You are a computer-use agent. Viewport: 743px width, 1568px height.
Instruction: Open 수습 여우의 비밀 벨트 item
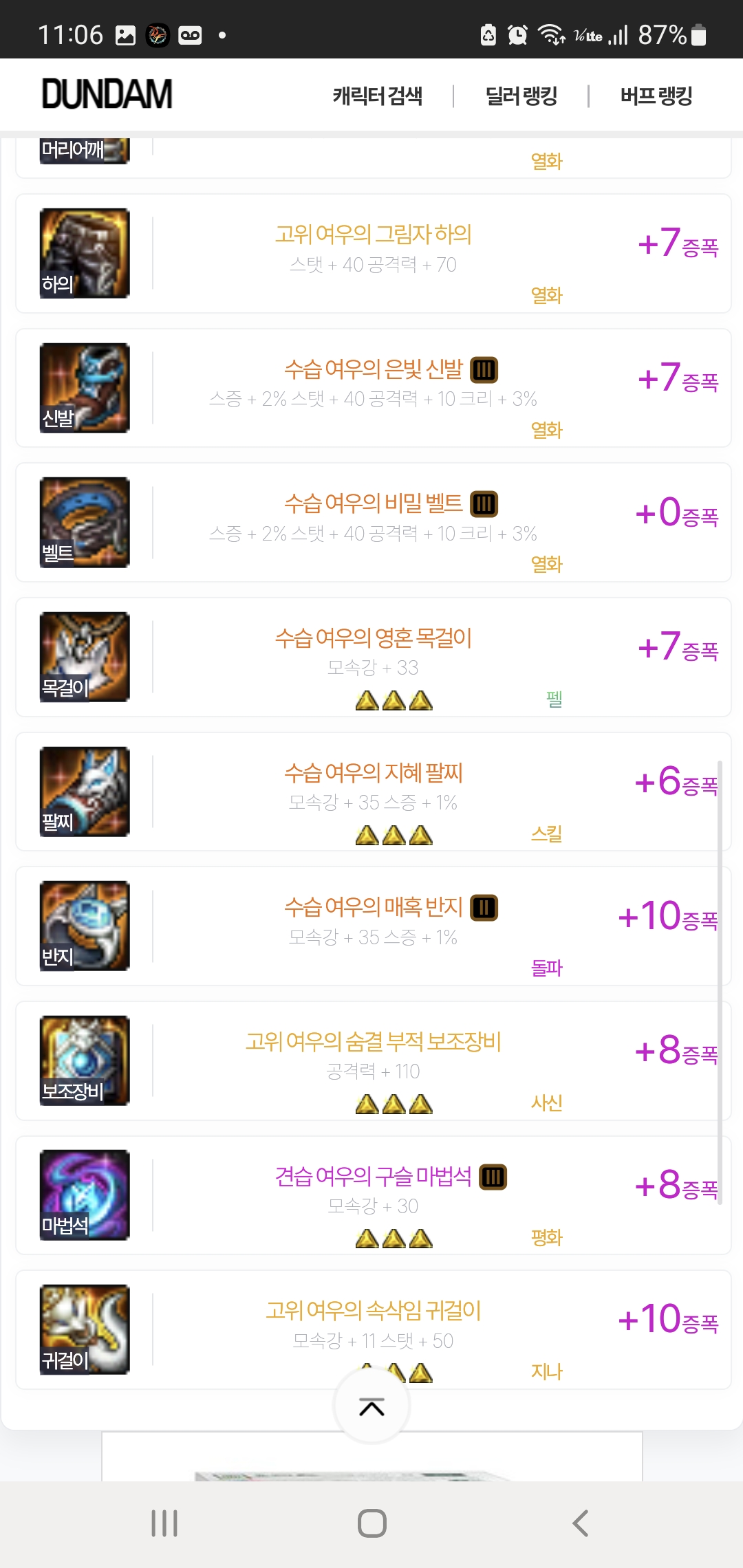click(x=373, y=503)
